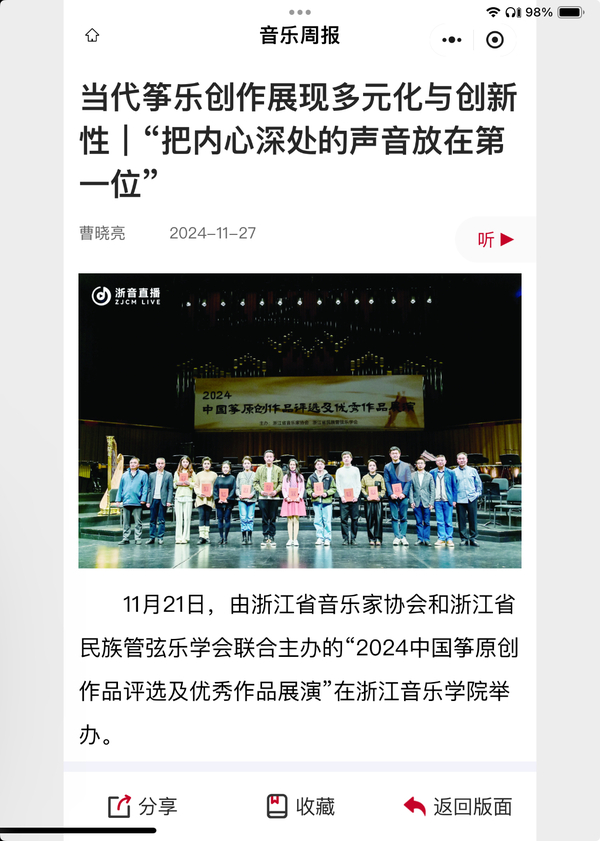Open the three-dot more options menu
Image resolution: width=600 pixels, height=841 pixels.
pyautogui.click(x=452, y=40)
